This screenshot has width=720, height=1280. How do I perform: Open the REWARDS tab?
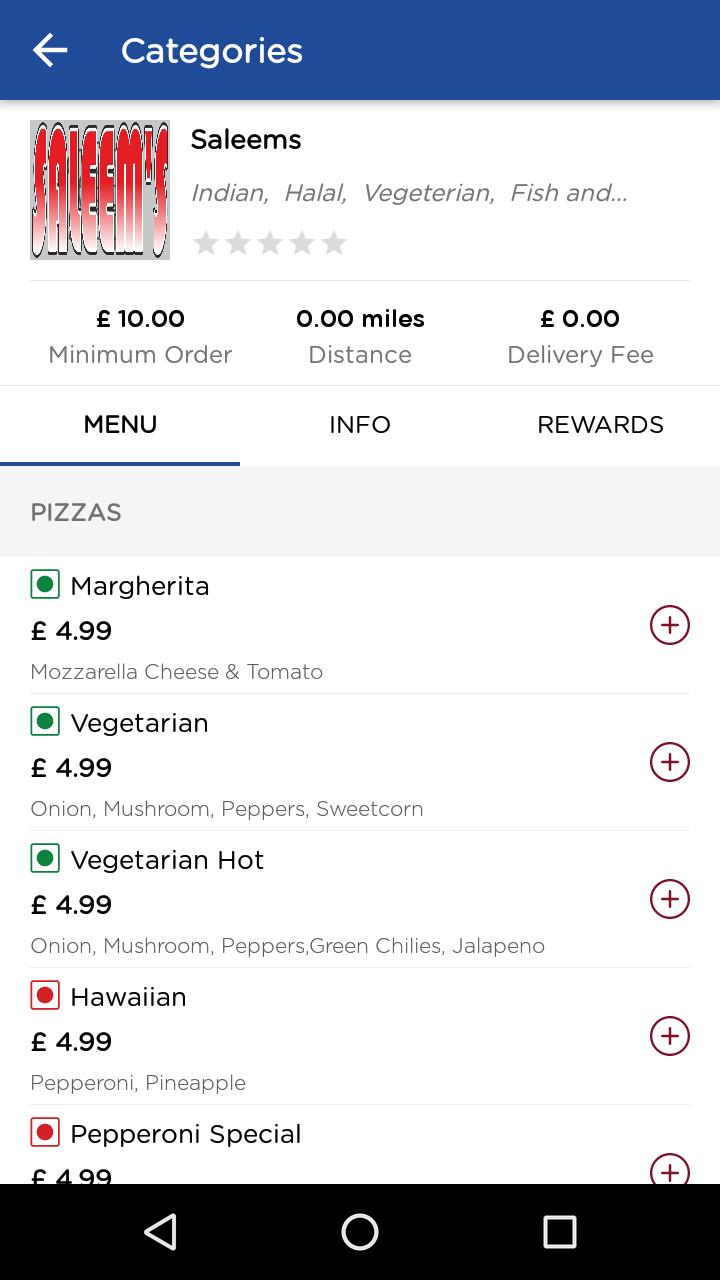pyautogui.click(x=600, y=425)
